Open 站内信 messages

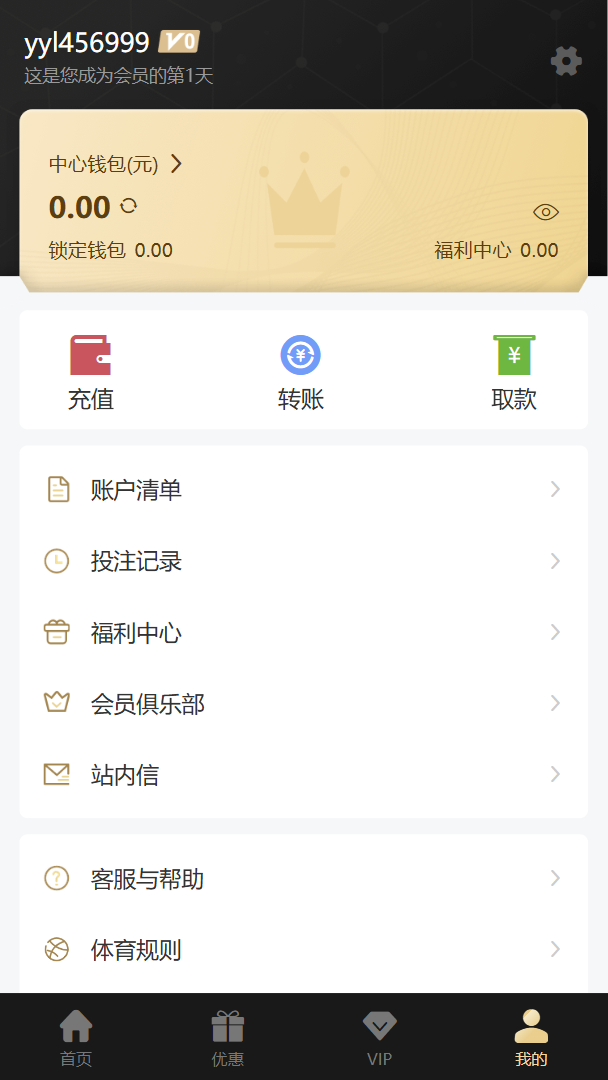pos(304,775)
